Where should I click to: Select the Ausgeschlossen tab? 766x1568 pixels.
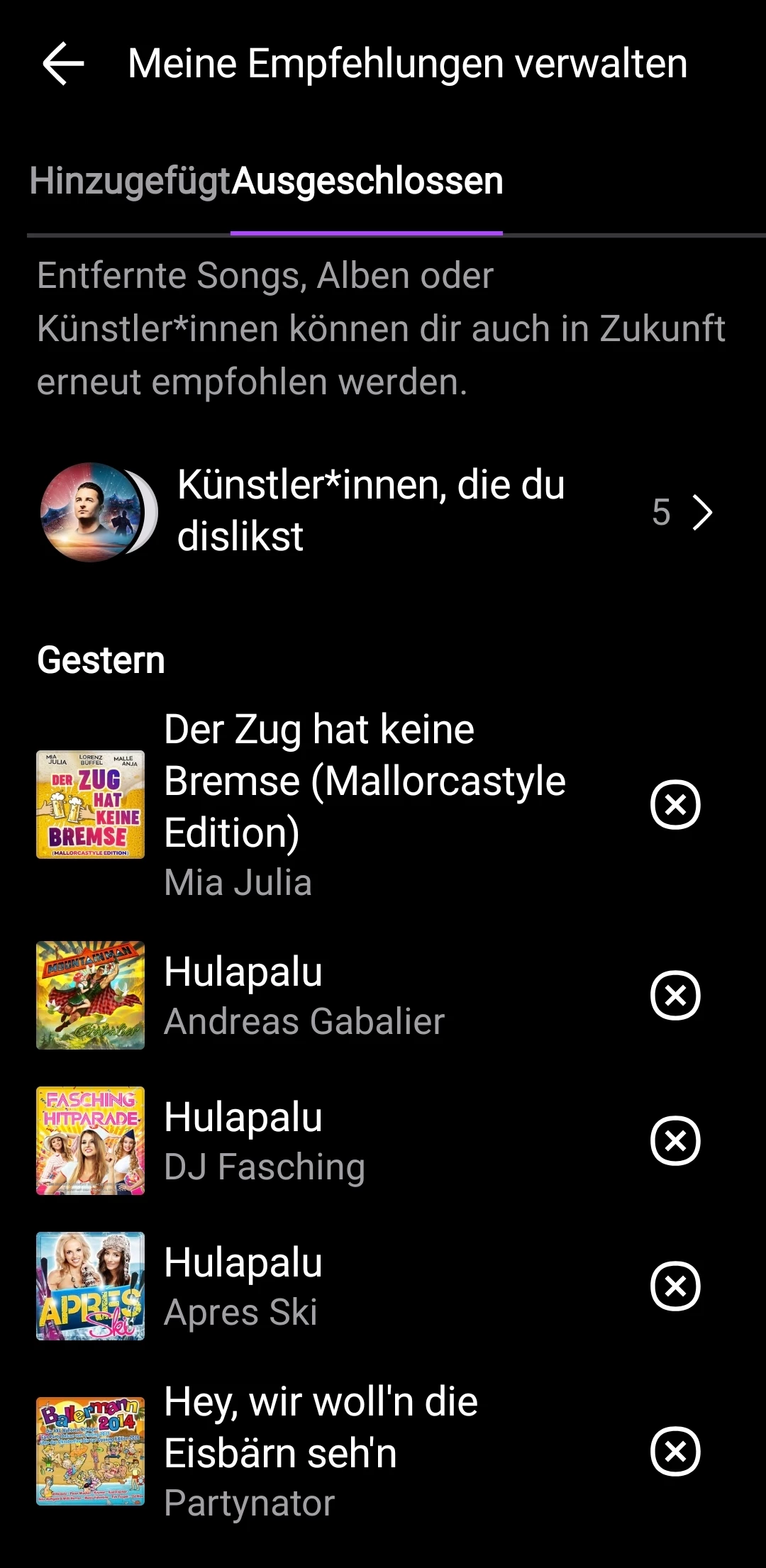pyautogui.click(x=367, y=181)
